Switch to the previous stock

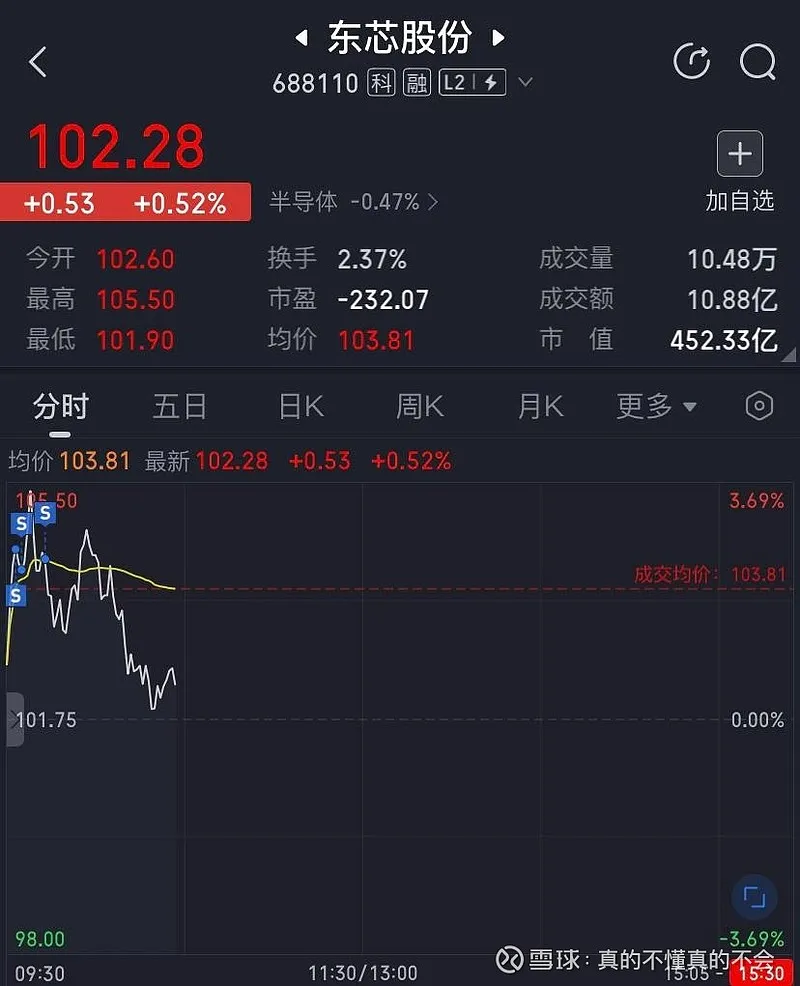pyautogui.click(x=300, y=39)
